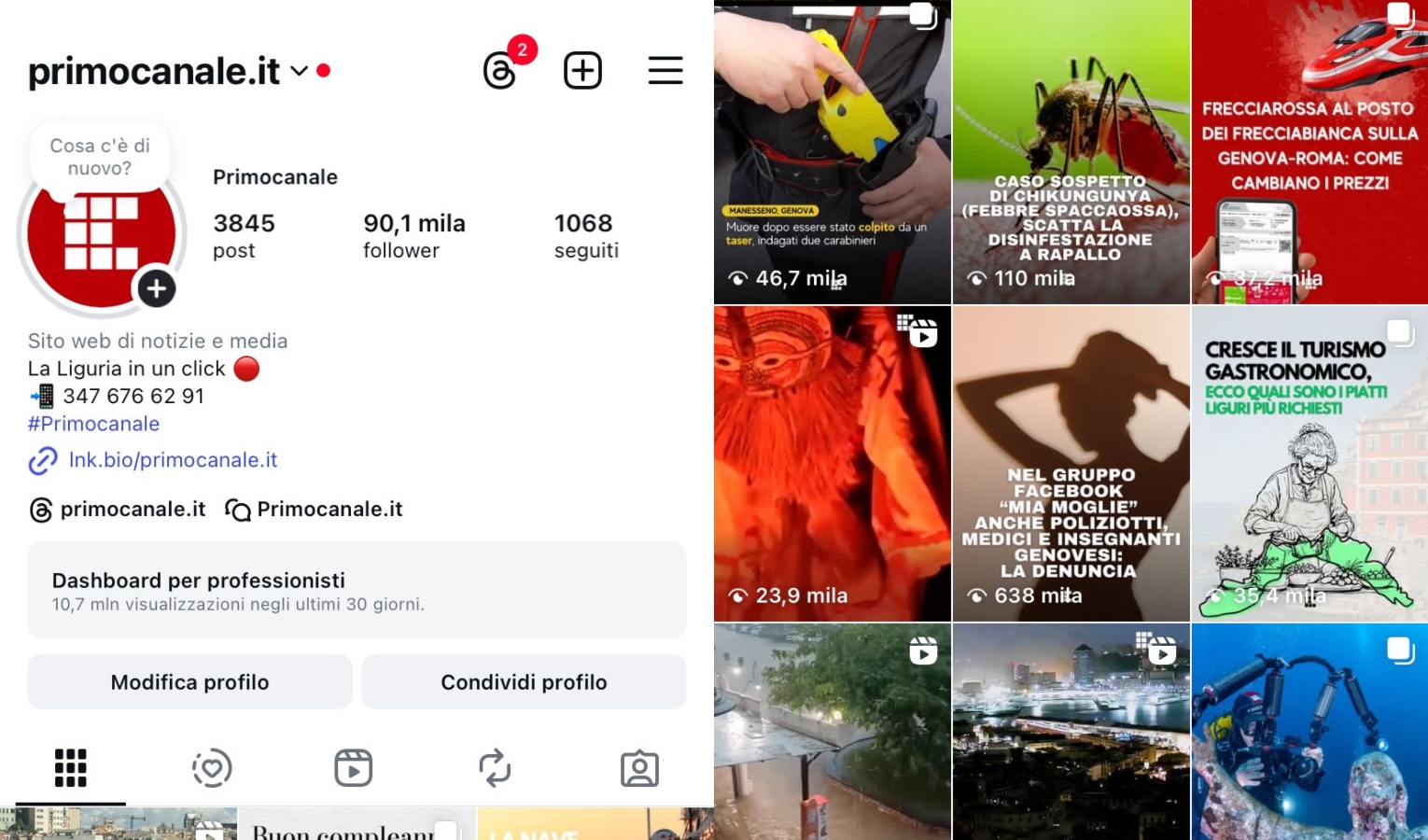Image resolution: width=1428 pixels, height=840 pixels.
Task: Open the lnk.bio/primocanale.it link
Action: click(173, 460)
